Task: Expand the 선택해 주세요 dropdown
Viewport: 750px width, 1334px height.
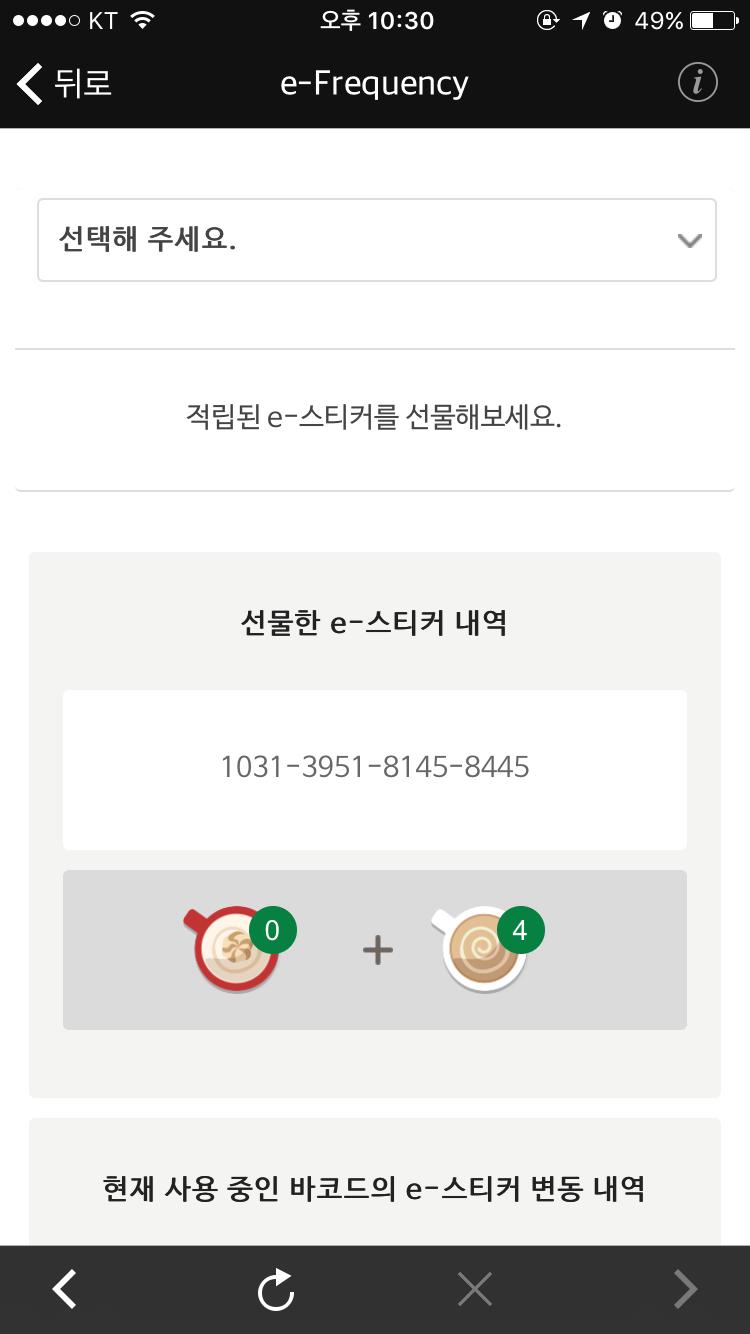Action: (x=377, y=240)
